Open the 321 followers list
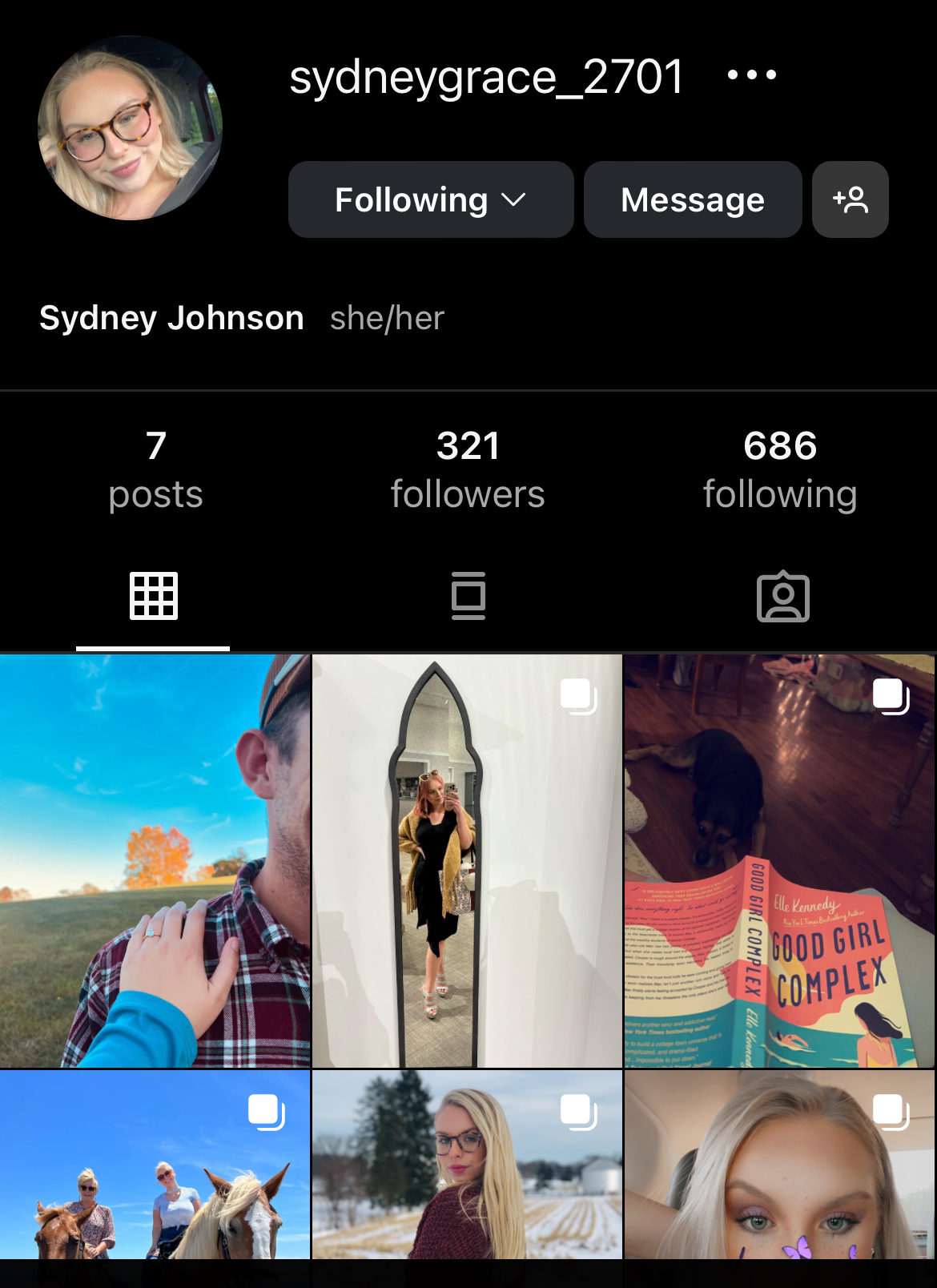Viewport: 937px width, 1288px height. pos(468,469)
